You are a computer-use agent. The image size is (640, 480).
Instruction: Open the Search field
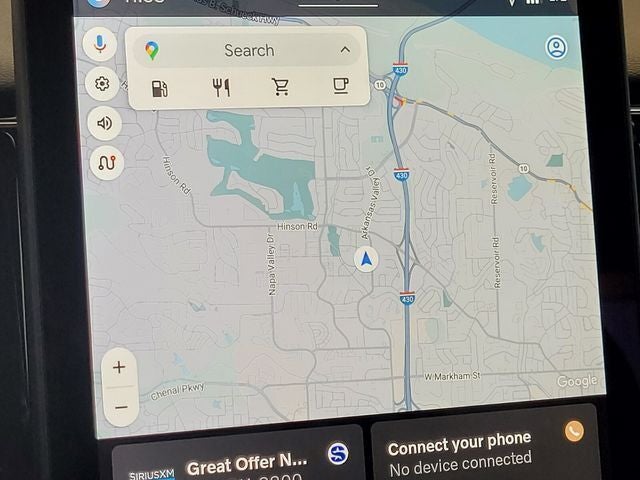click(x=248, y=50)
